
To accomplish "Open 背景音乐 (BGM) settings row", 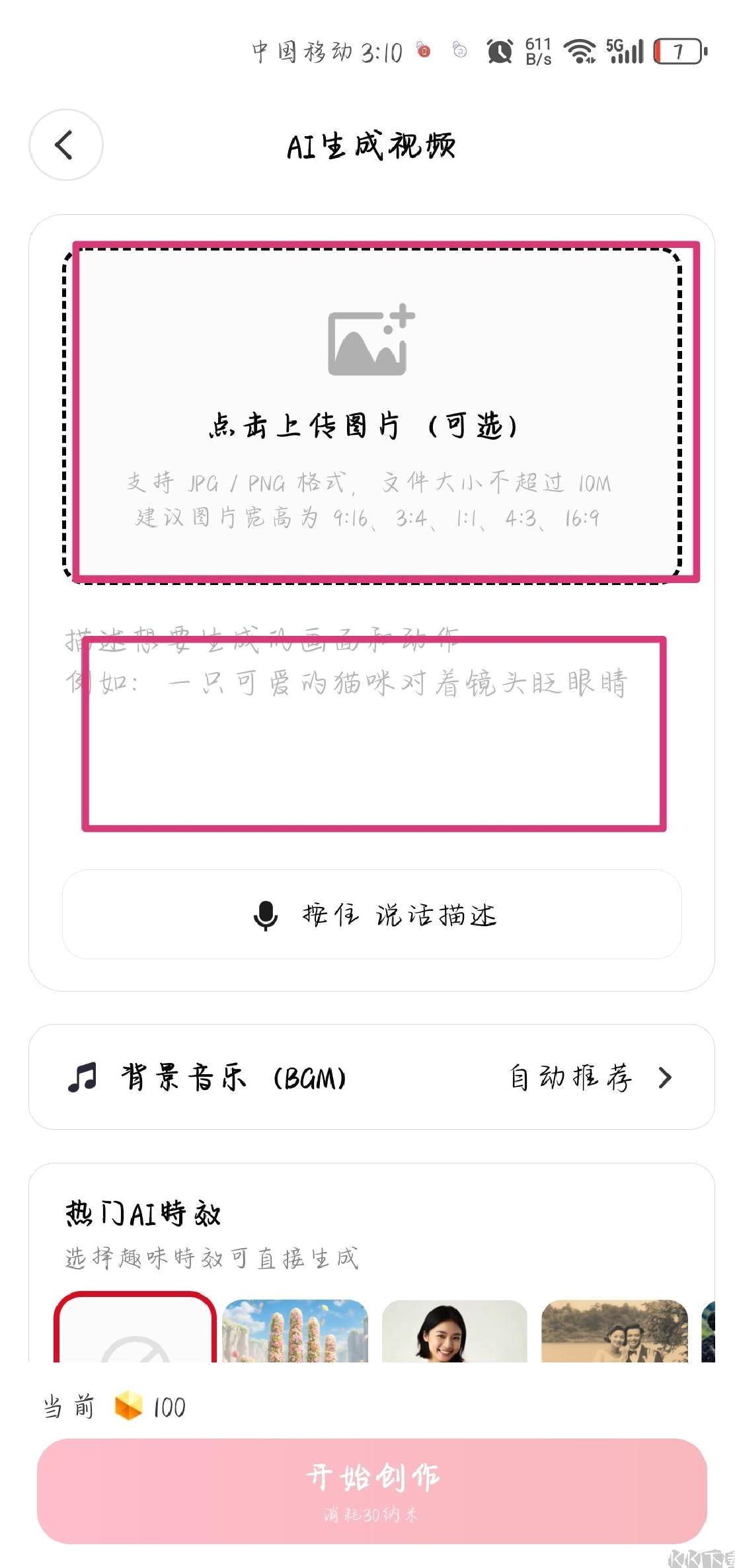I will (x=371, y=1077).
